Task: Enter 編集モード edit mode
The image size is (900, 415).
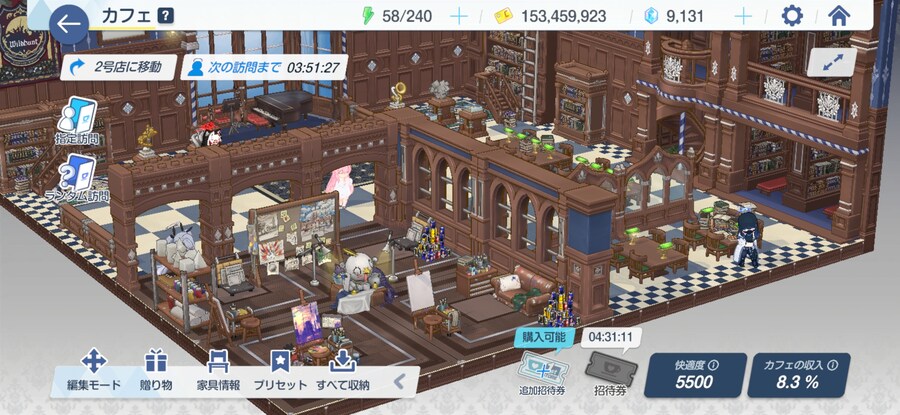Action: coord(94,371)
